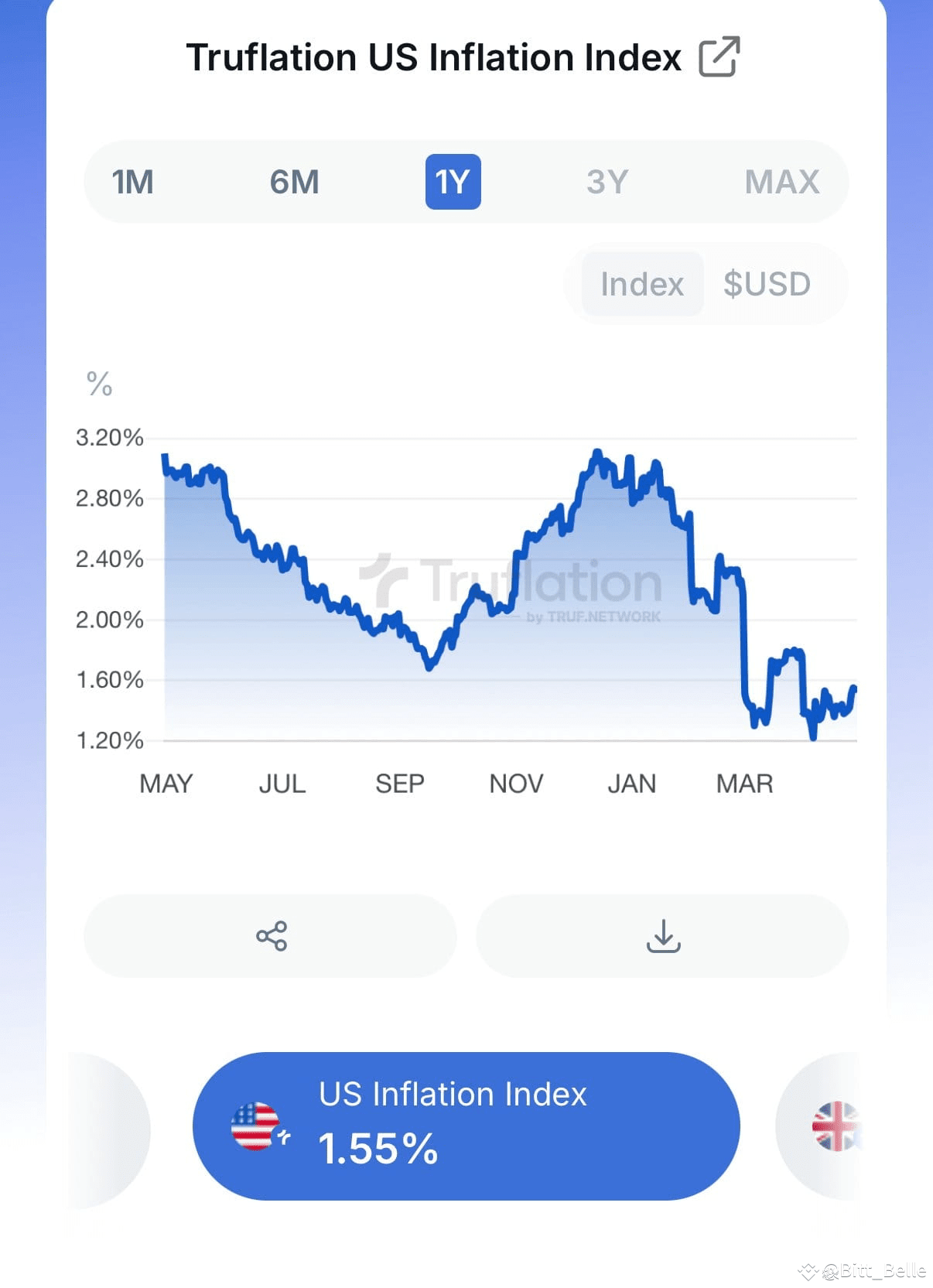Switch chart display to $USD
This screenshot has height=1288, width=933.
767,284
